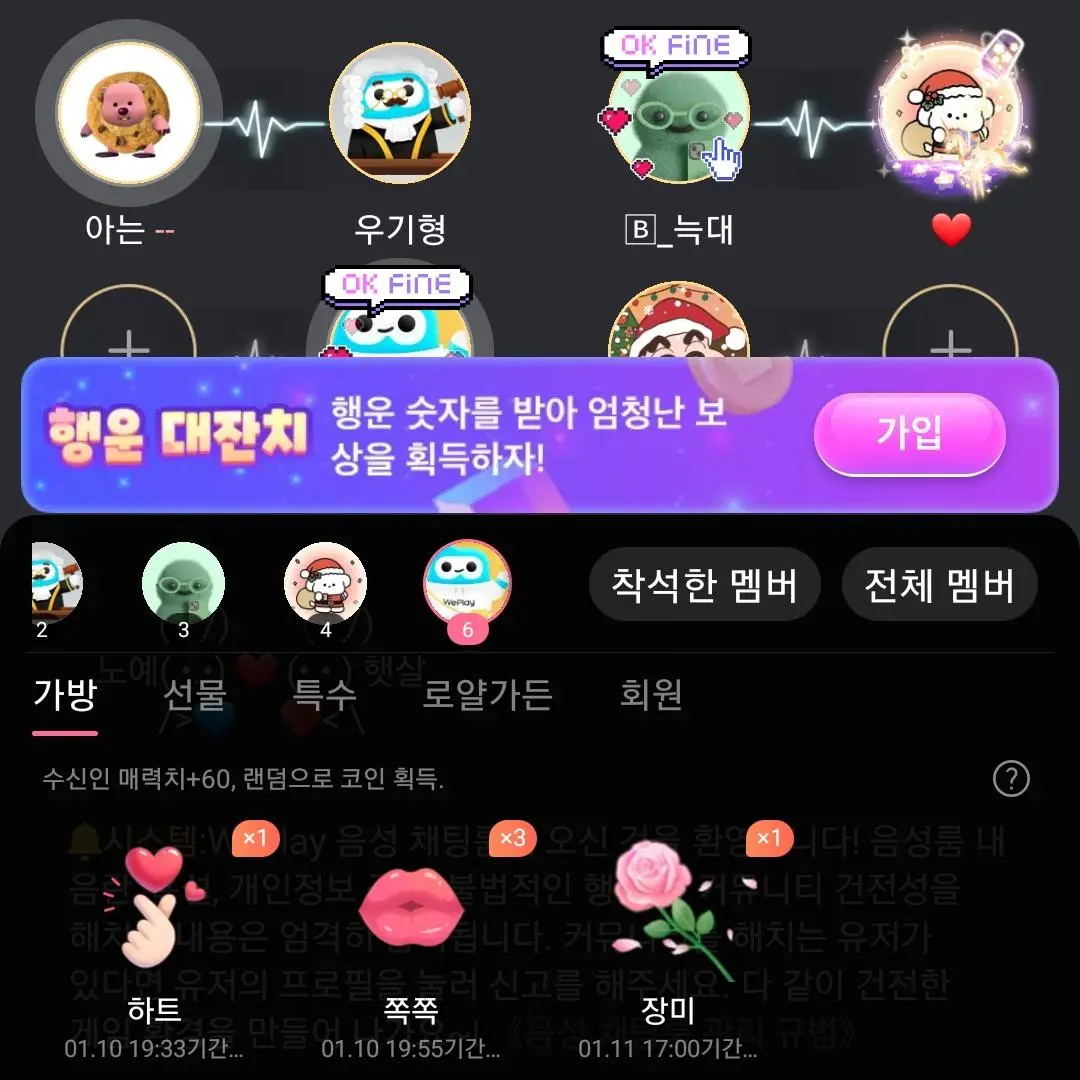Open the 가방 tab
This screenshot has height=1080, width=1080.
(65, 694)
